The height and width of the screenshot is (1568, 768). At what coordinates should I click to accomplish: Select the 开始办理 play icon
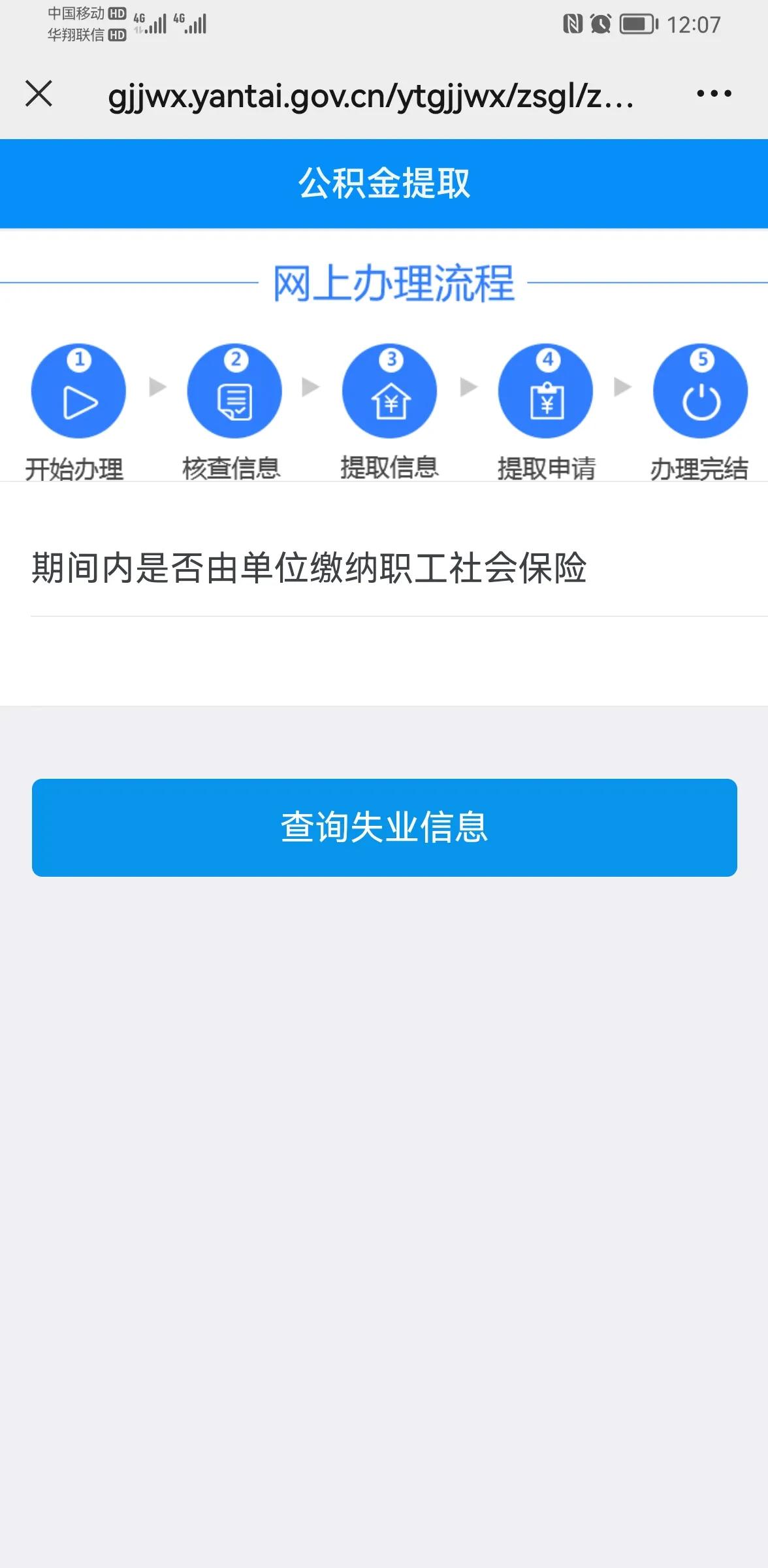click(78, 391)
